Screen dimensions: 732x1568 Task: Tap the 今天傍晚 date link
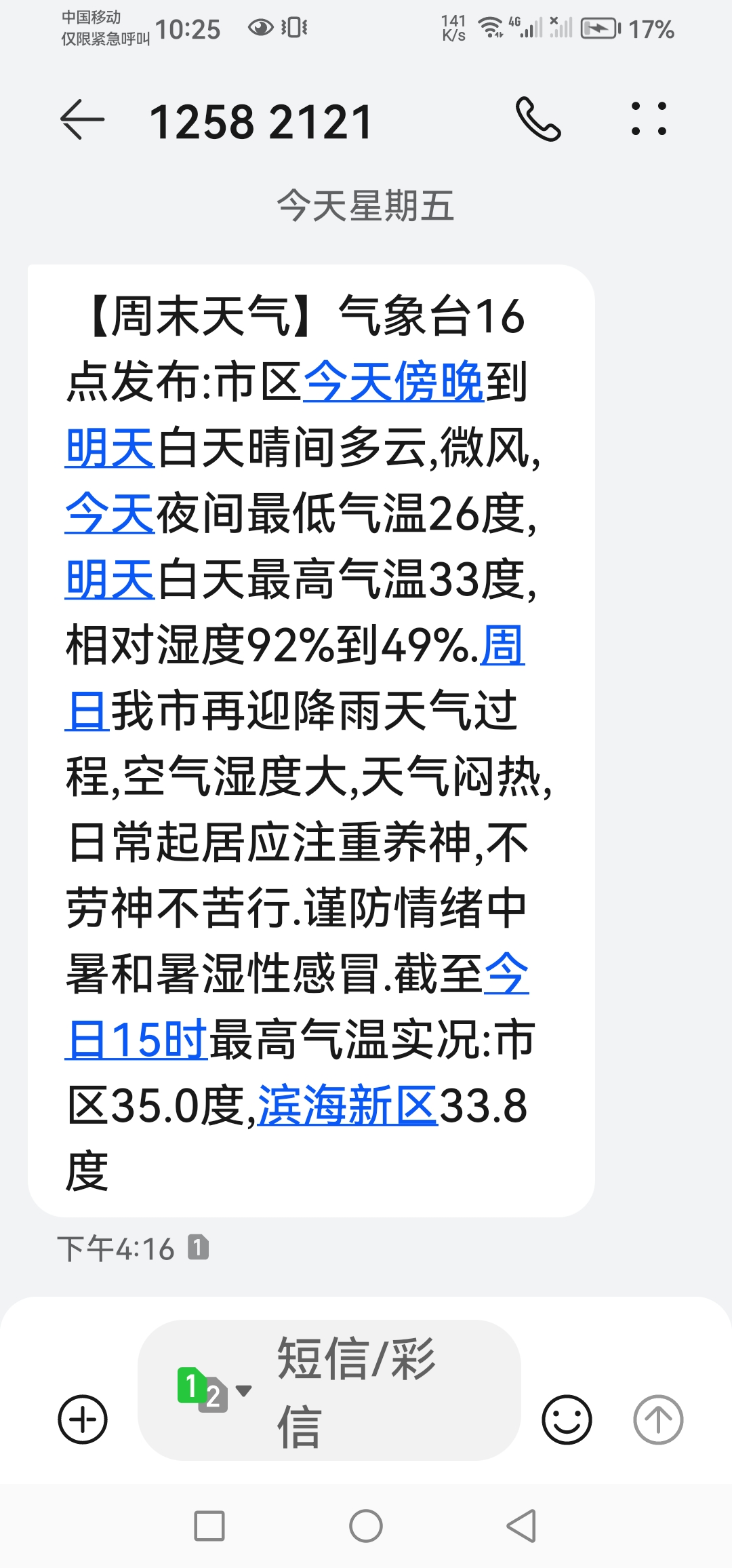coord(393,382)
